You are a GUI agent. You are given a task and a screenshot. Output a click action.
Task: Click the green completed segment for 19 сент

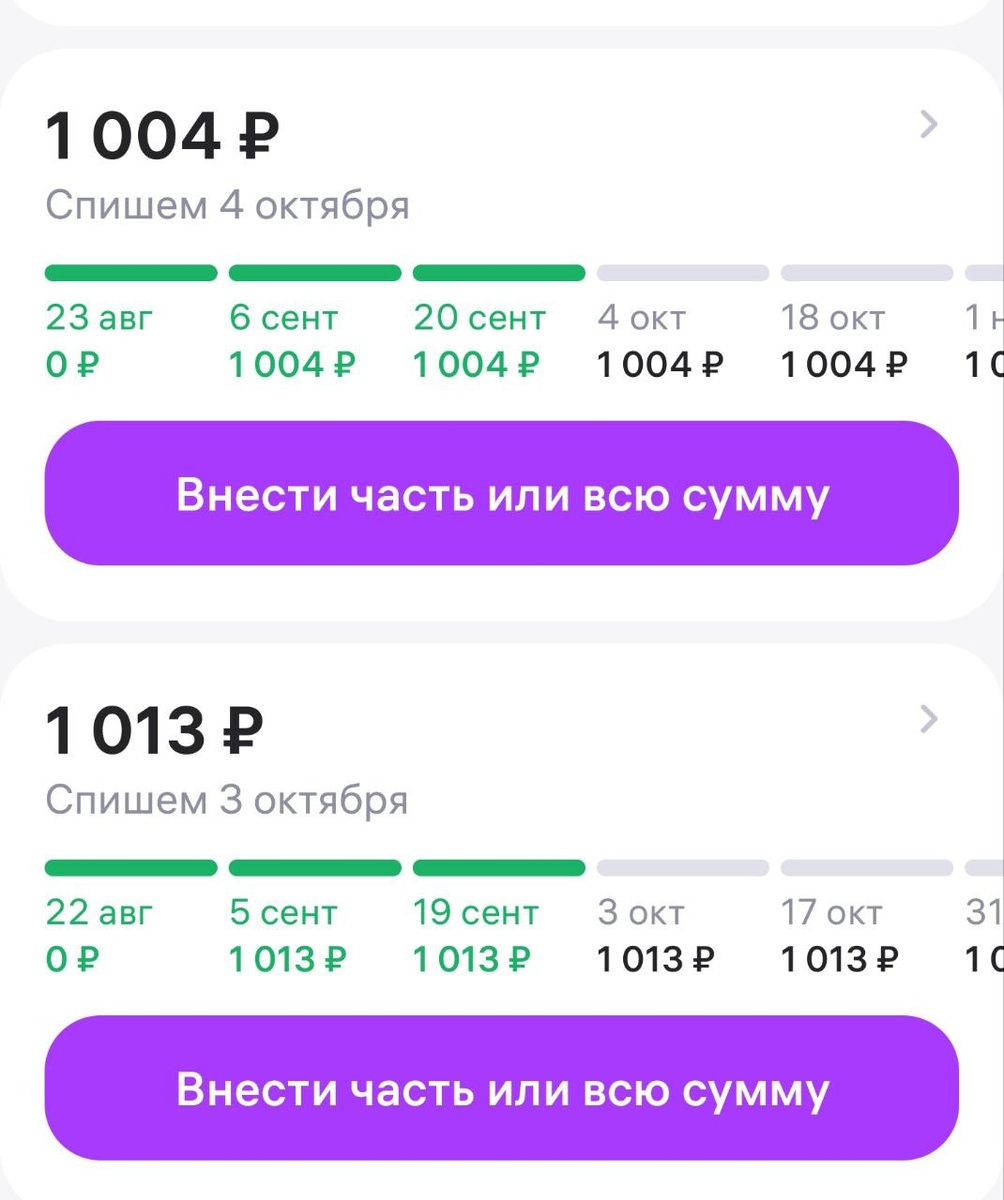498,866
